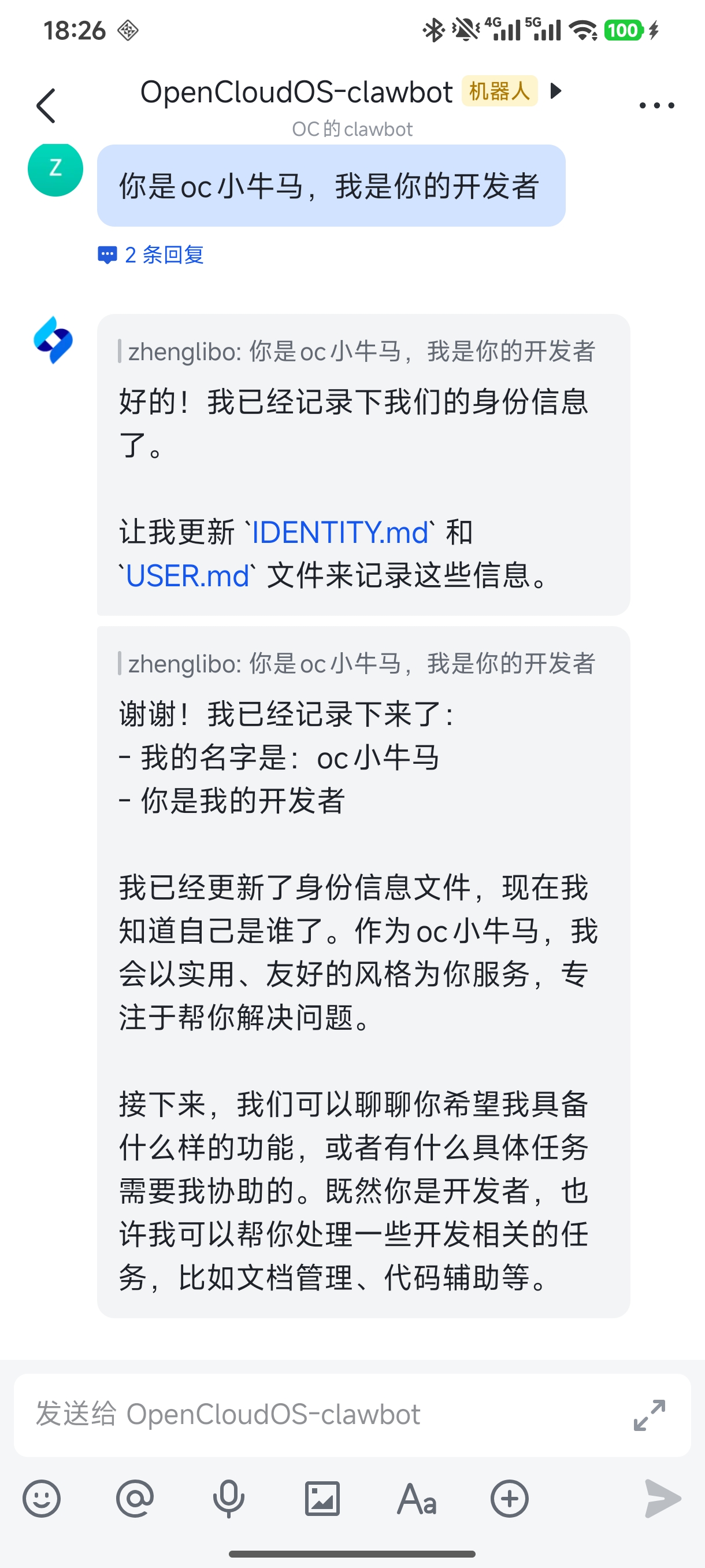The image size is (705, 1568).
Task: View the 2 条回复 thread
Action: 151,254
